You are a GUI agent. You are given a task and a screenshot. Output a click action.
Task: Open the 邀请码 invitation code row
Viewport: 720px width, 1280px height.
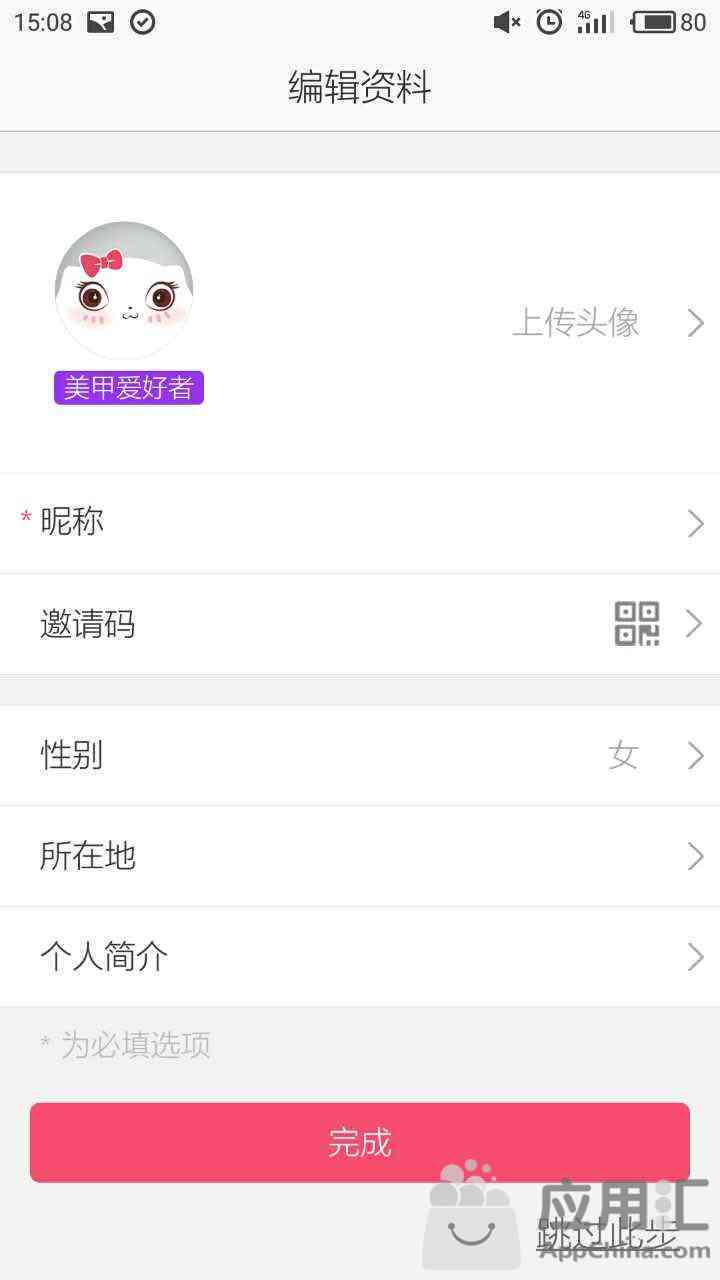click(x=300, y=624)
